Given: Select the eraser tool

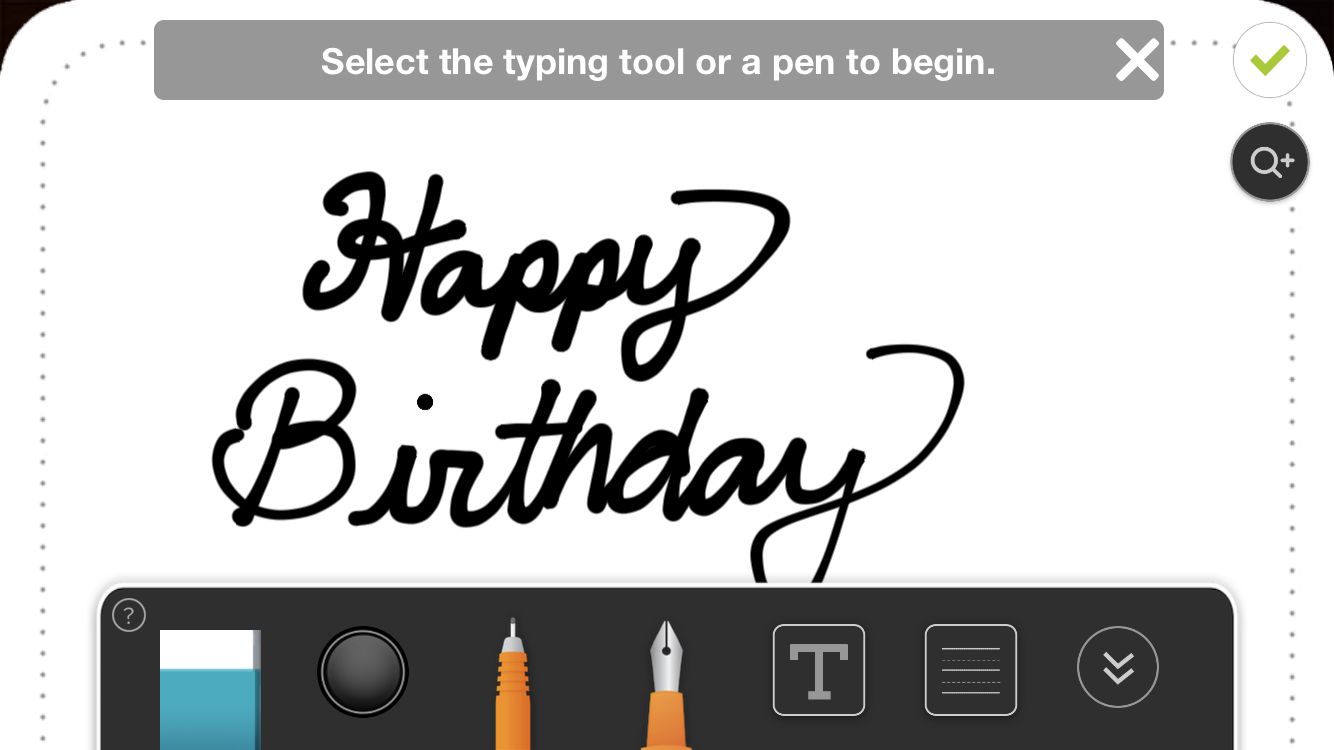Looking at the screenshot, I should click(x=210, y=688).
